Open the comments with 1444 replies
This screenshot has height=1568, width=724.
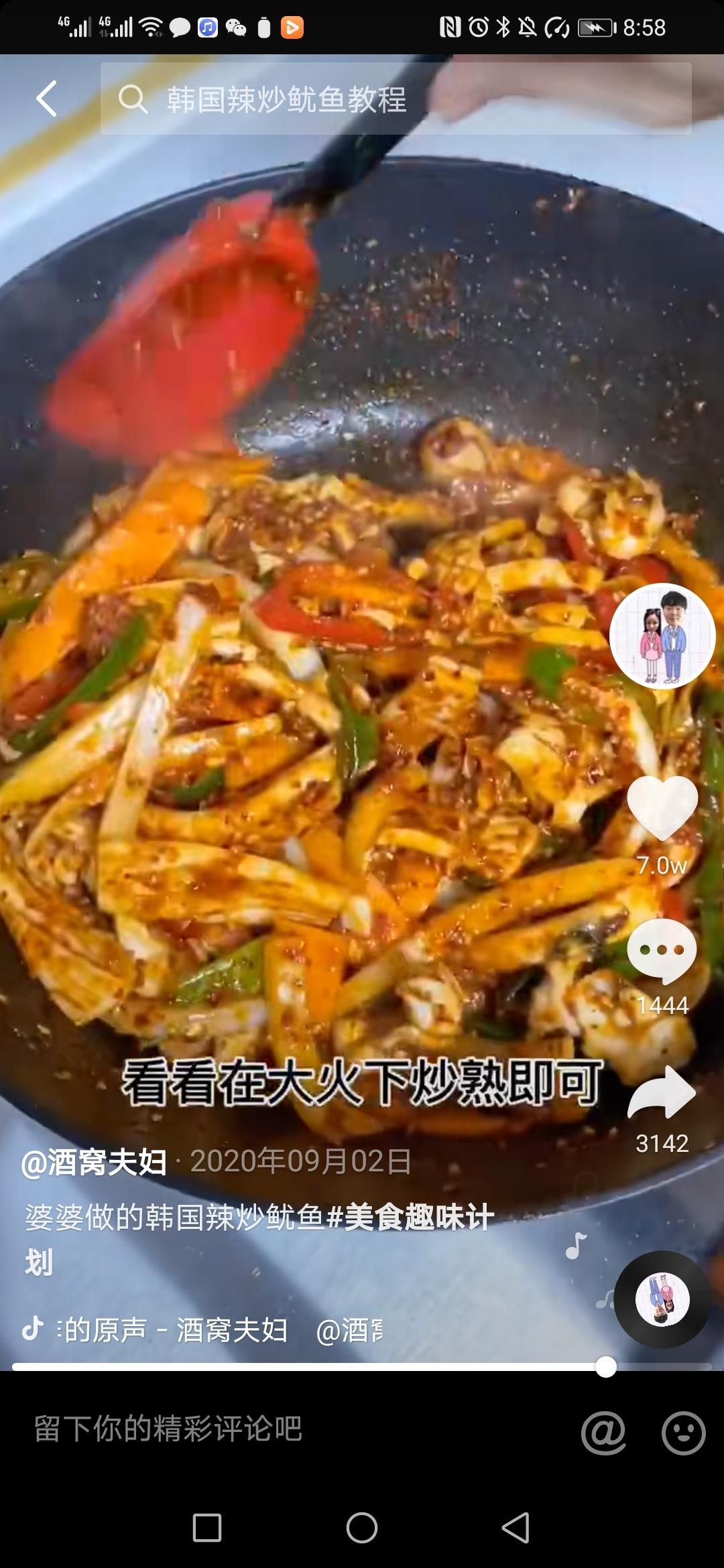point(662,952)
